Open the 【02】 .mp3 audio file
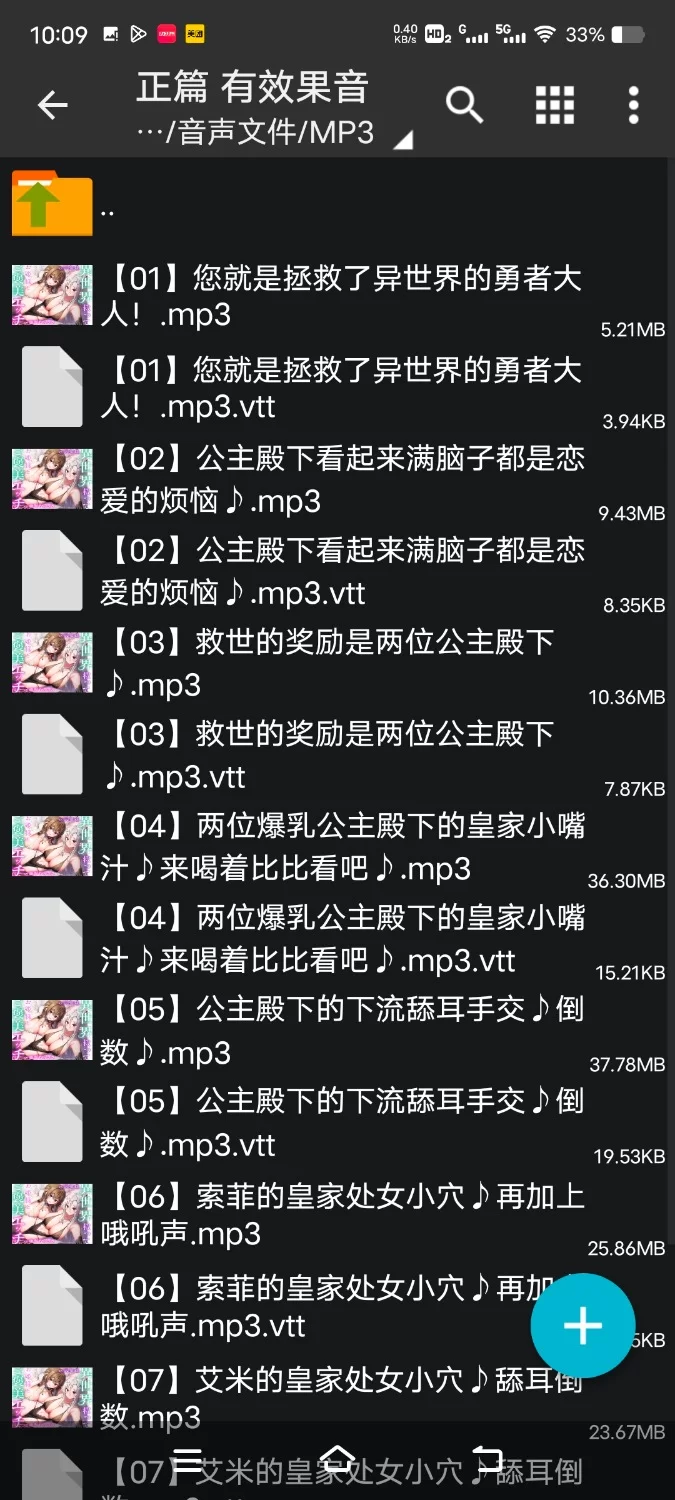The width and height of the screenshot is (675, 1500). point(340,480)
